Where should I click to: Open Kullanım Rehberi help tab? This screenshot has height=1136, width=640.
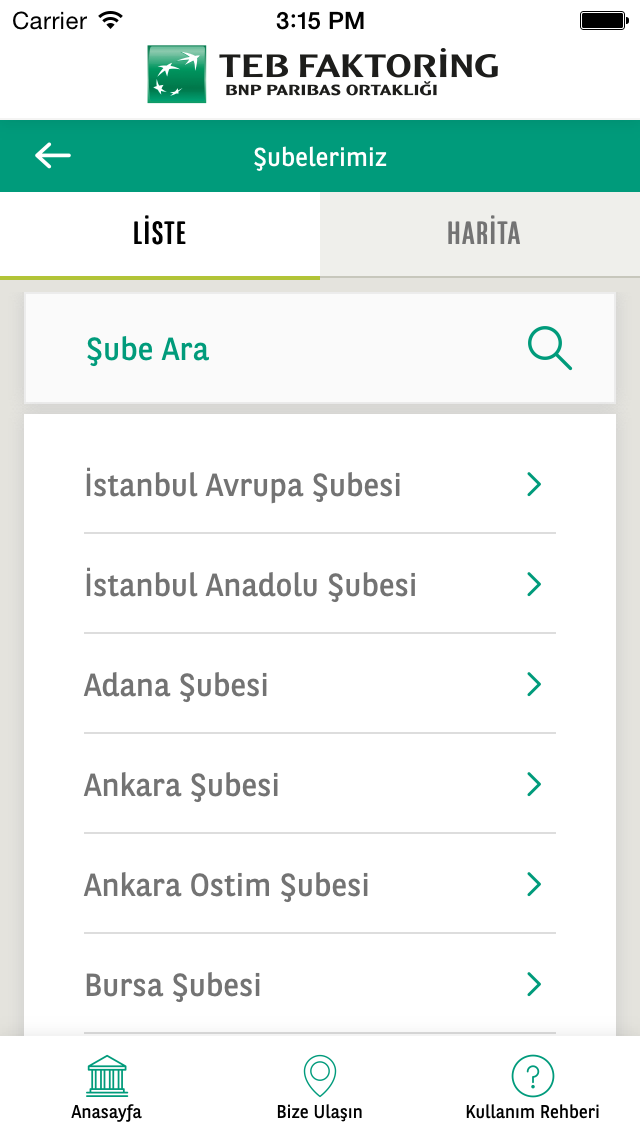pyautogui.click(x=533, y=1087)
